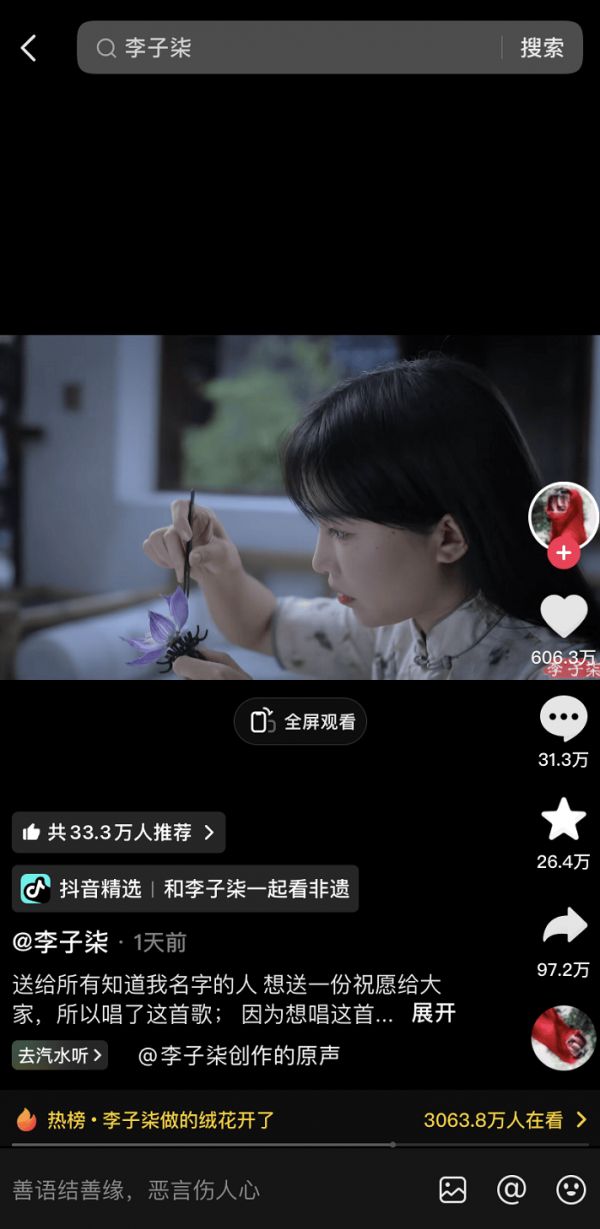This screenshot has height=1229, width=600.
Task: Follow 李子柒 with the red plus
Action: [x=564, y=552]
